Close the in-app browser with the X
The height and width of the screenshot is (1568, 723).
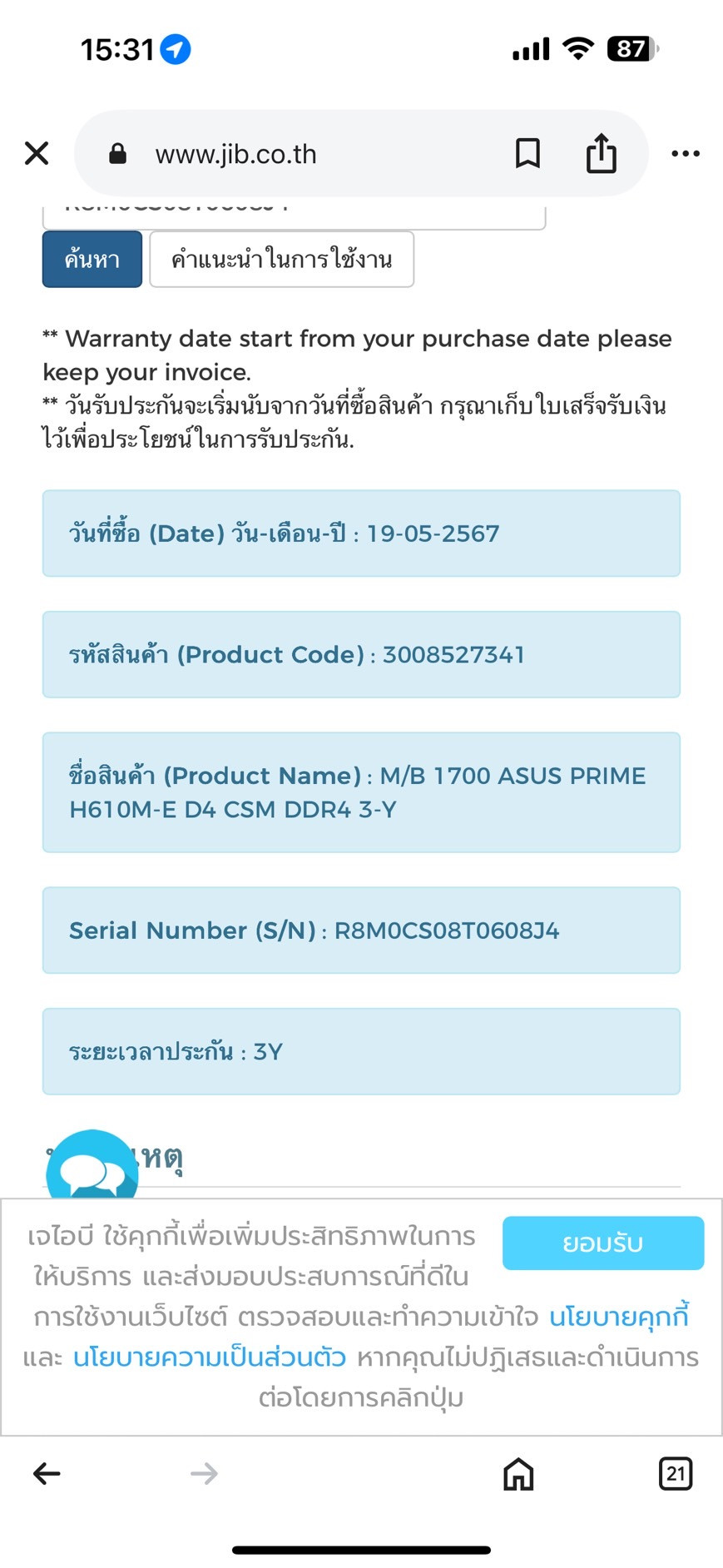click(37, 153)
